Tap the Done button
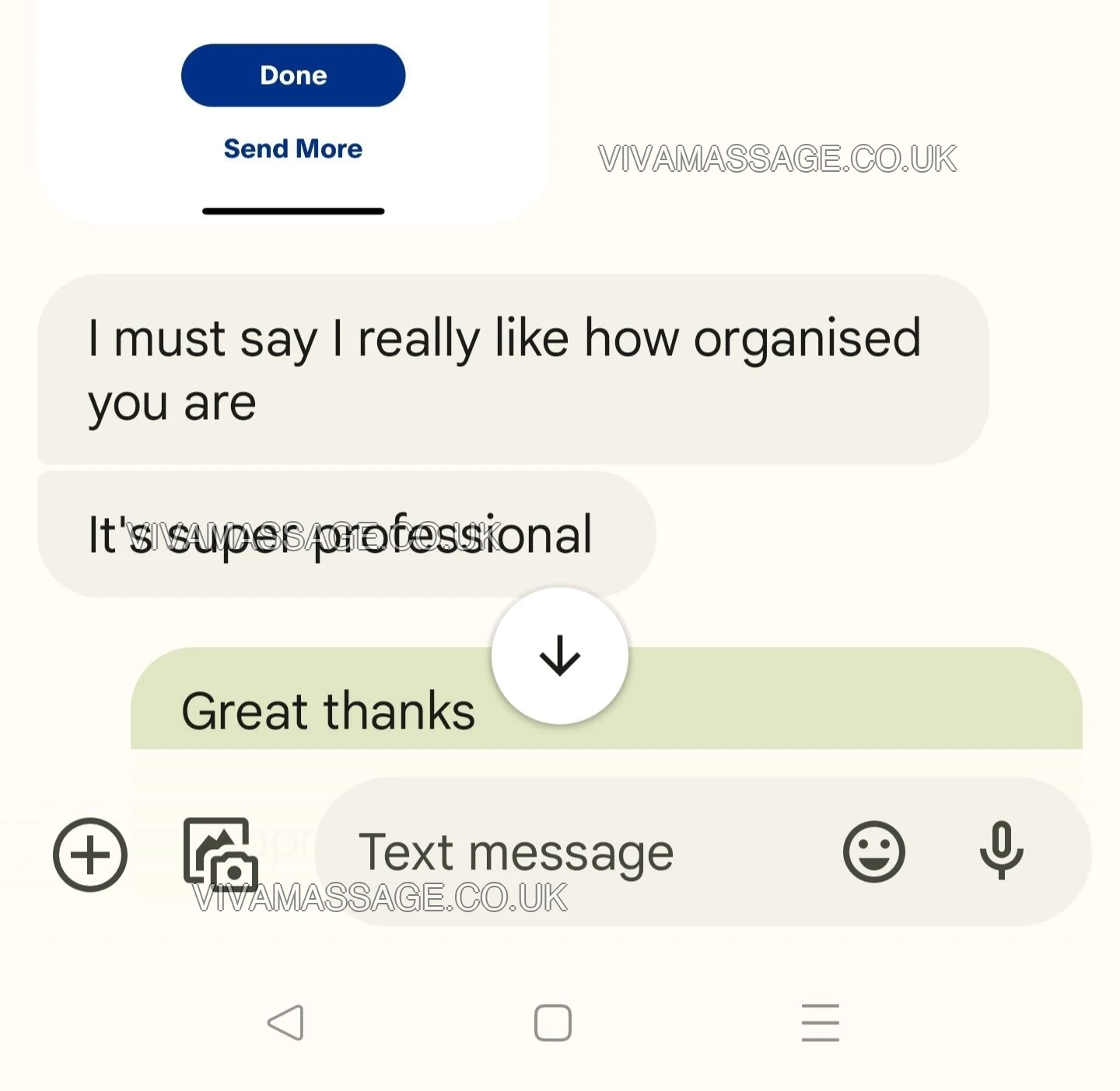 (x=293, y=75)
